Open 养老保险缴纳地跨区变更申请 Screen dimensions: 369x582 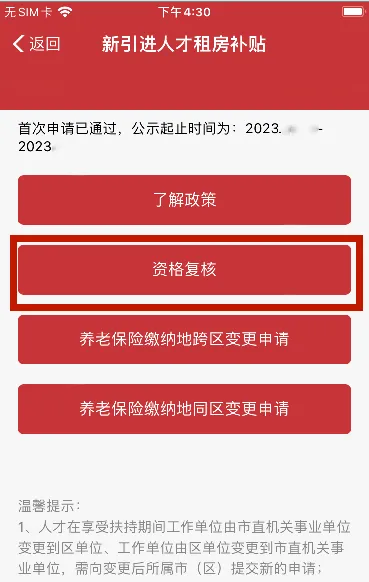(184, 339)
